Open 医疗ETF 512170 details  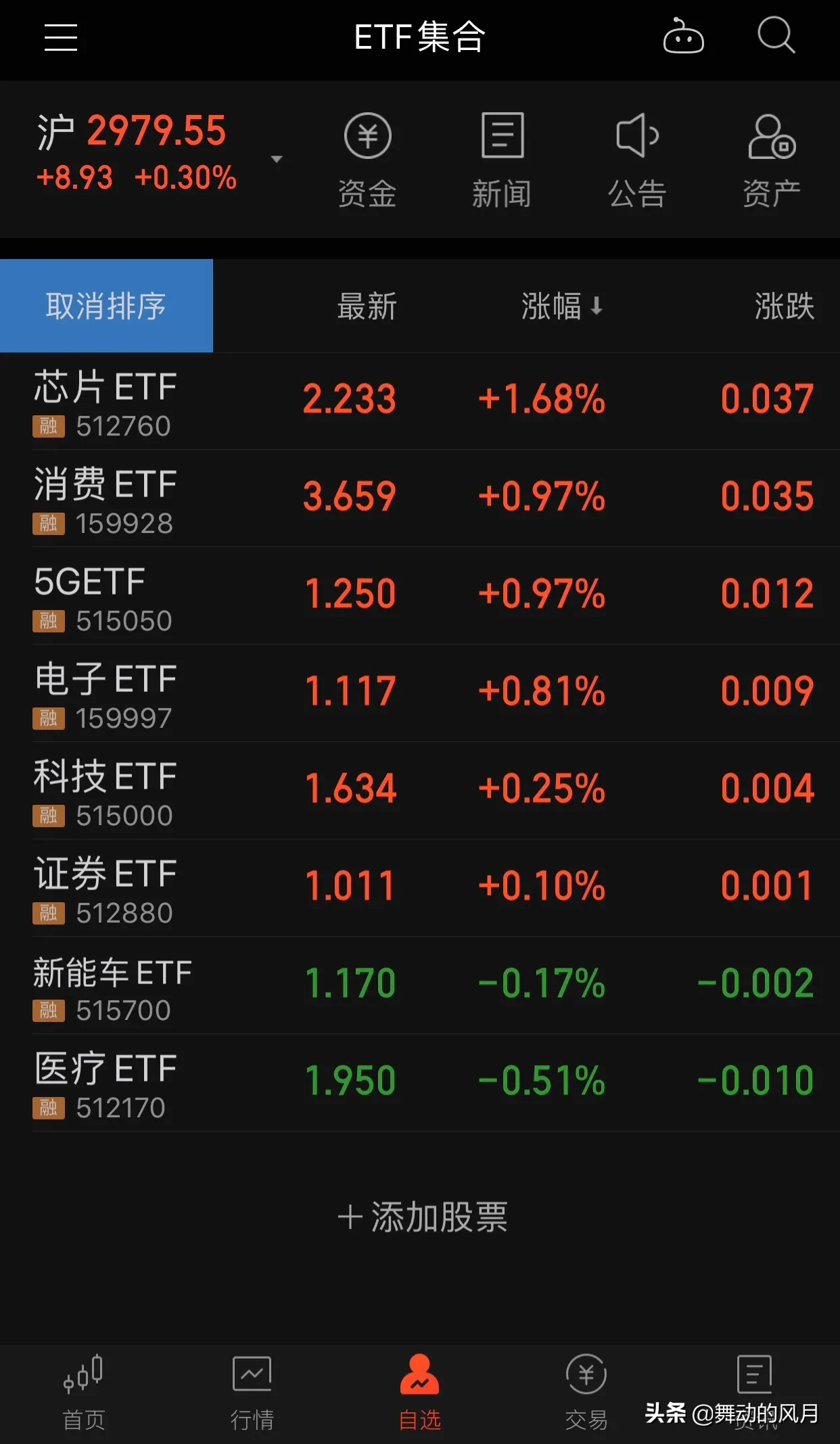105,1084
